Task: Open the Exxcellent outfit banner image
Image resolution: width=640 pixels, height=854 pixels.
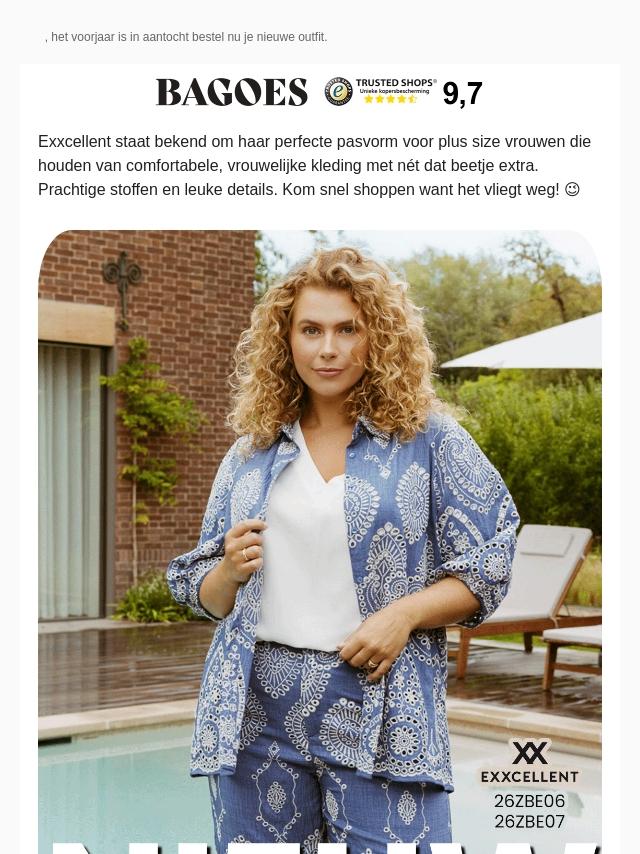Action: click(x=320, y=540)
